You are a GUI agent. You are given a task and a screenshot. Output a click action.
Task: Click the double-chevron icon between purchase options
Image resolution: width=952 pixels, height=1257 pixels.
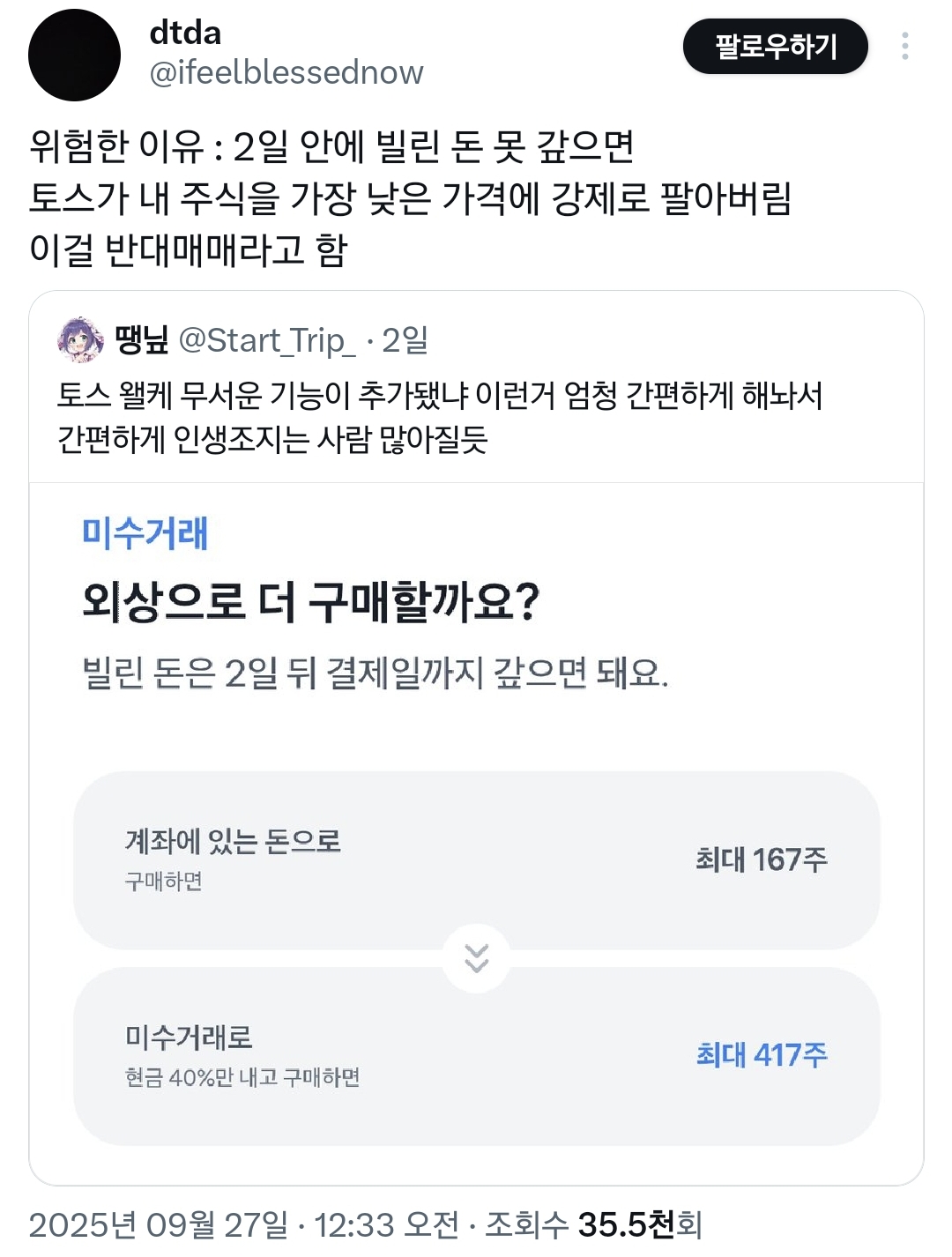click(x=476, y=959)
